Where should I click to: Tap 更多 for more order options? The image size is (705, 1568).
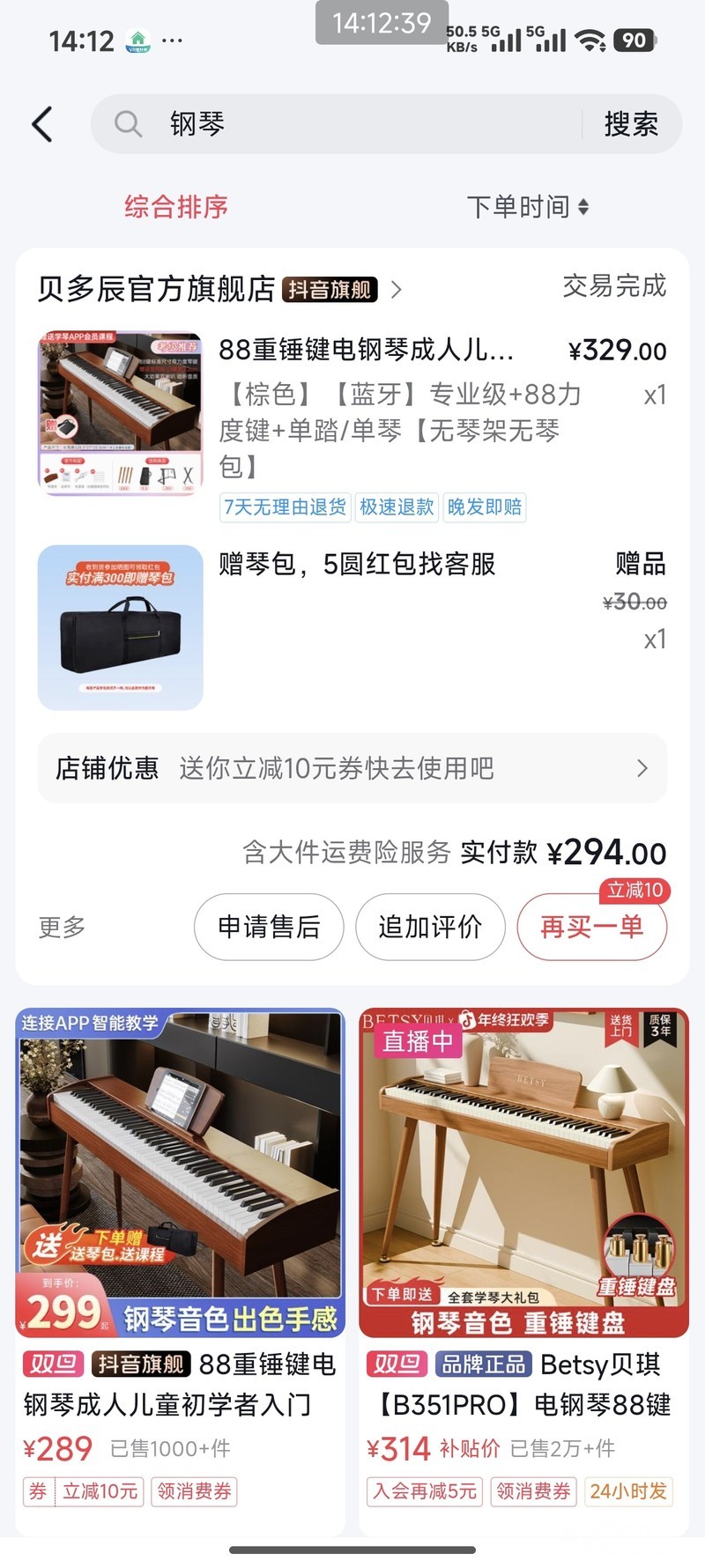click(x=62, y=927)
